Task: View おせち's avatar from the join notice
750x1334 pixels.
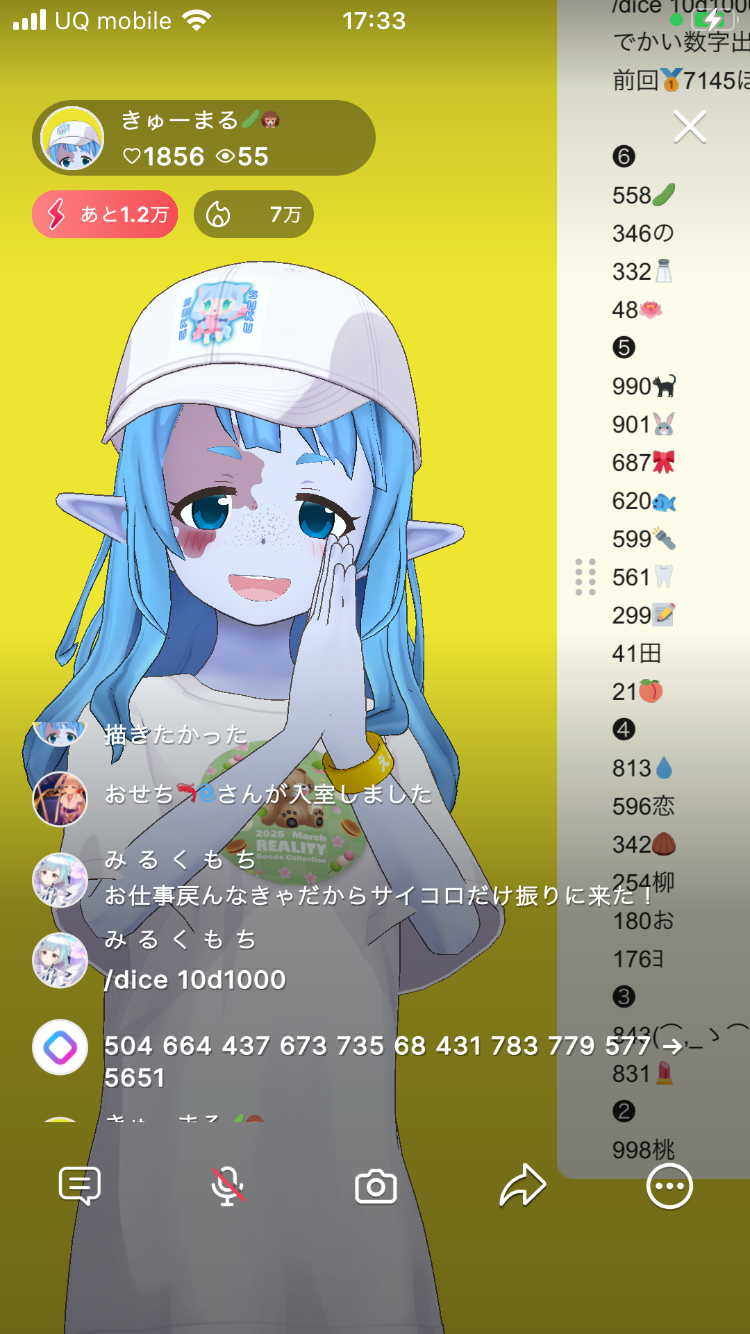Action: click(x=60, y=797)
